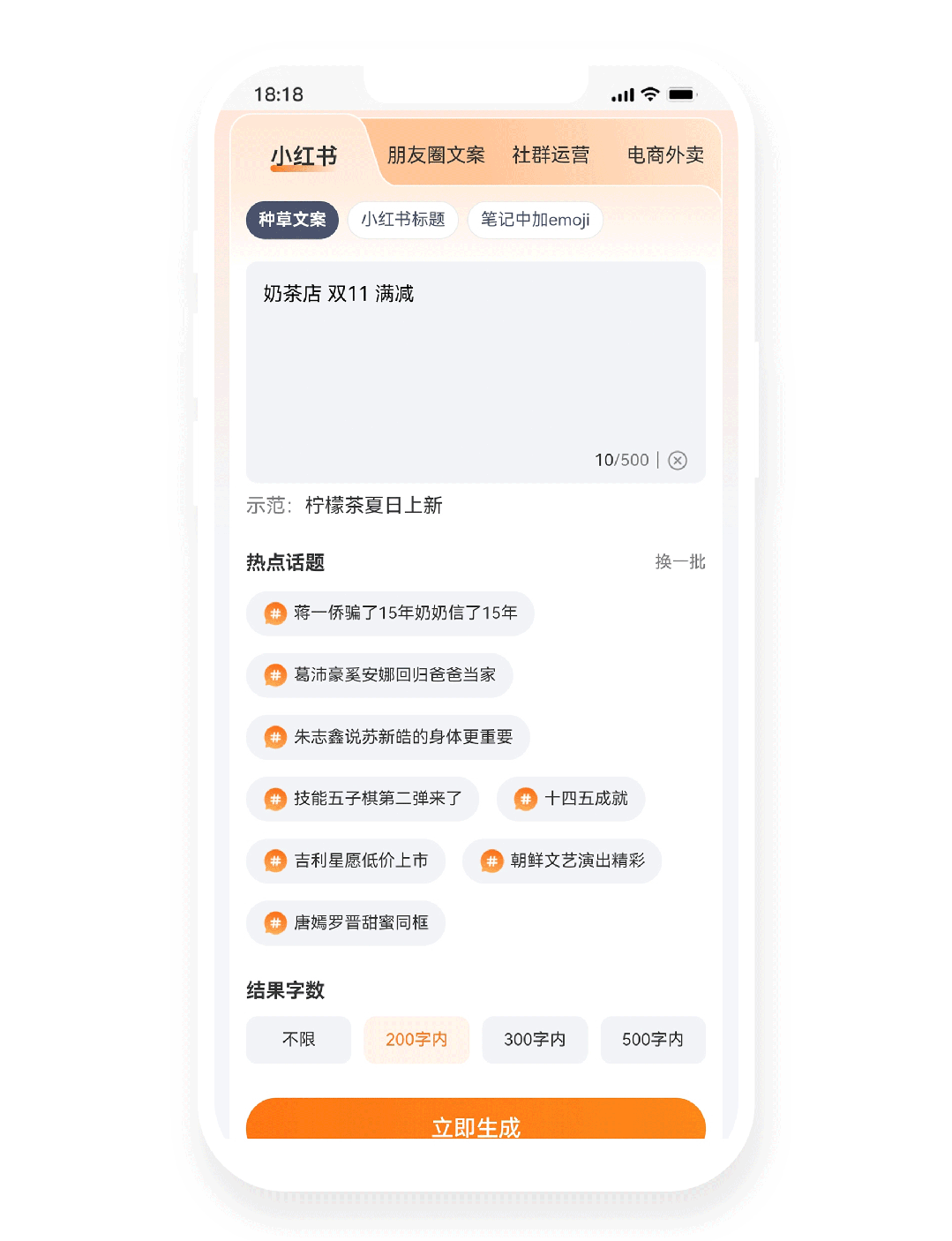Select the 种草文案 chip

[292, 220]
